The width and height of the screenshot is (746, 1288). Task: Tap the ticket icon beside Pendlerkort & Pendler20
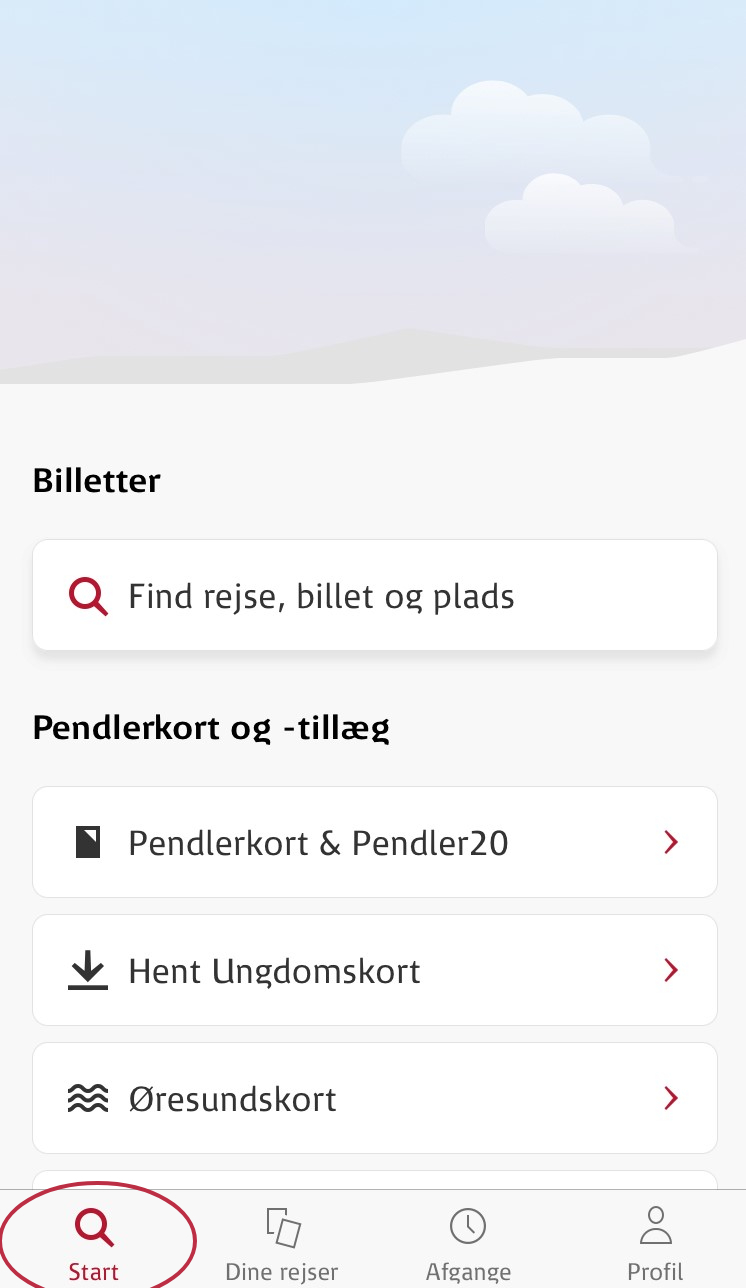[x=88, y=841]
